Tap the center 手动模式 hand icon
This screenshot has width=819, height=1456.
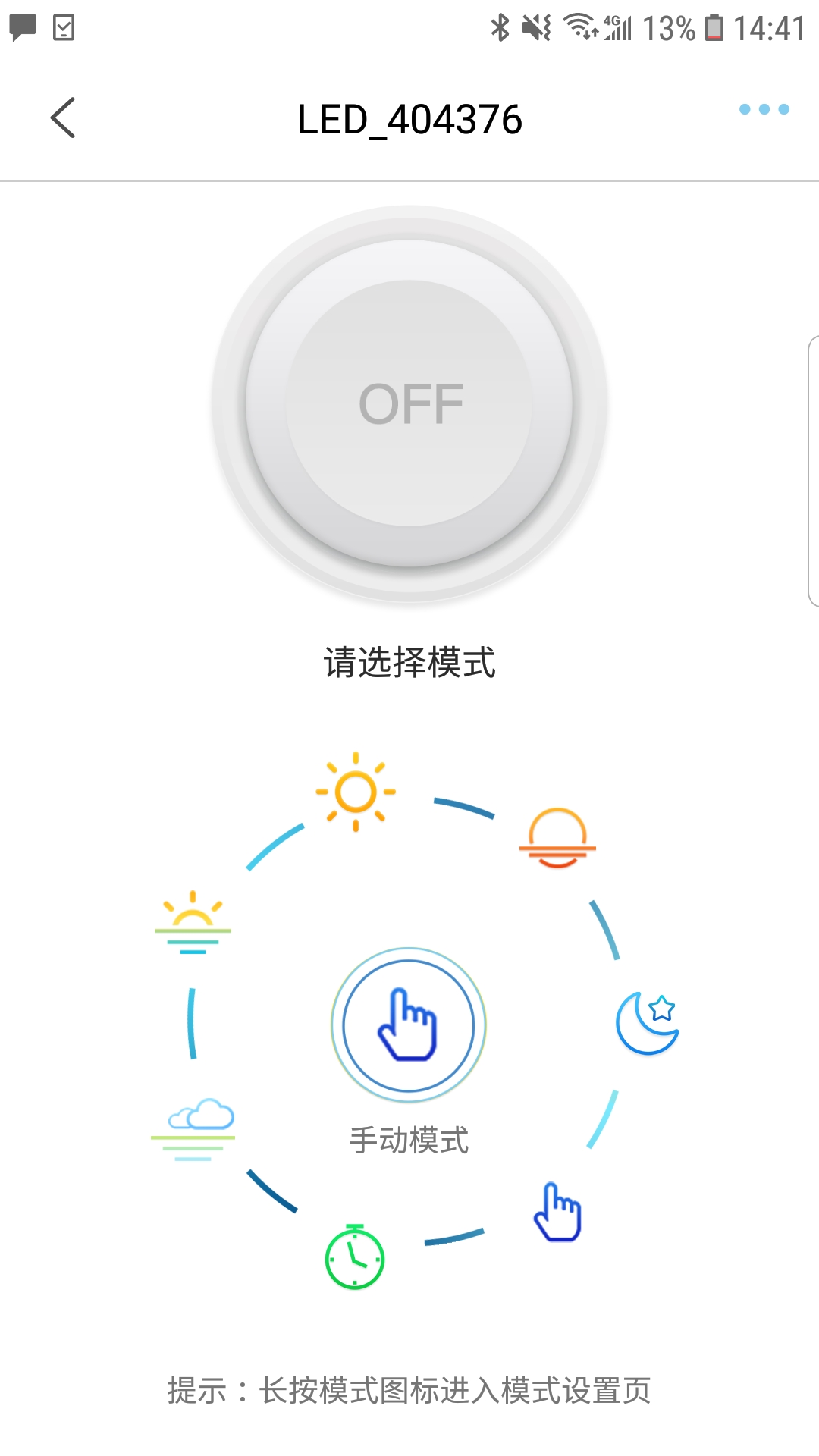408,1024
